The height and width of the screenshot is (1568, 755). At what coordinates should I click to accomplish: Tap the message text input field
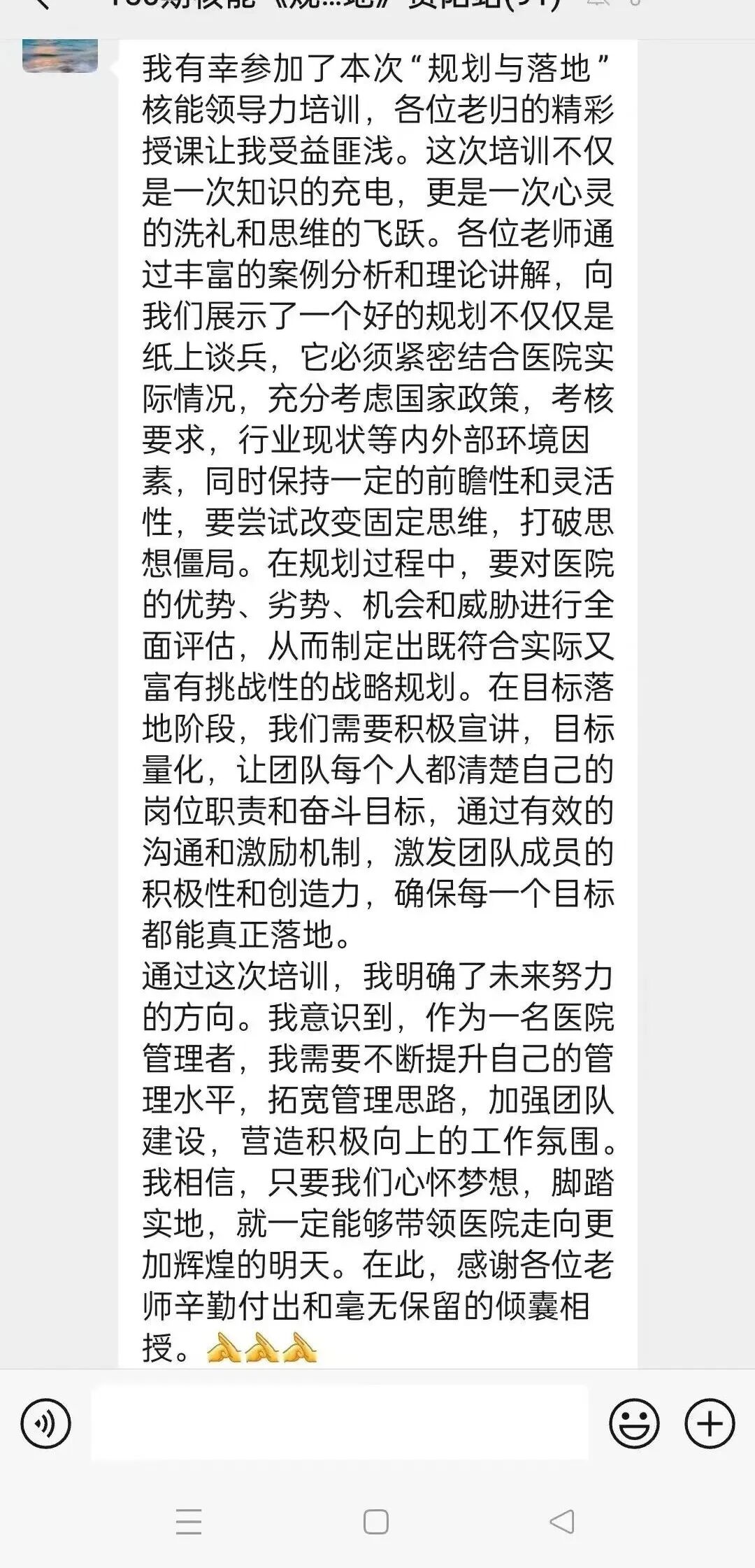click(x=340, y=1423)
